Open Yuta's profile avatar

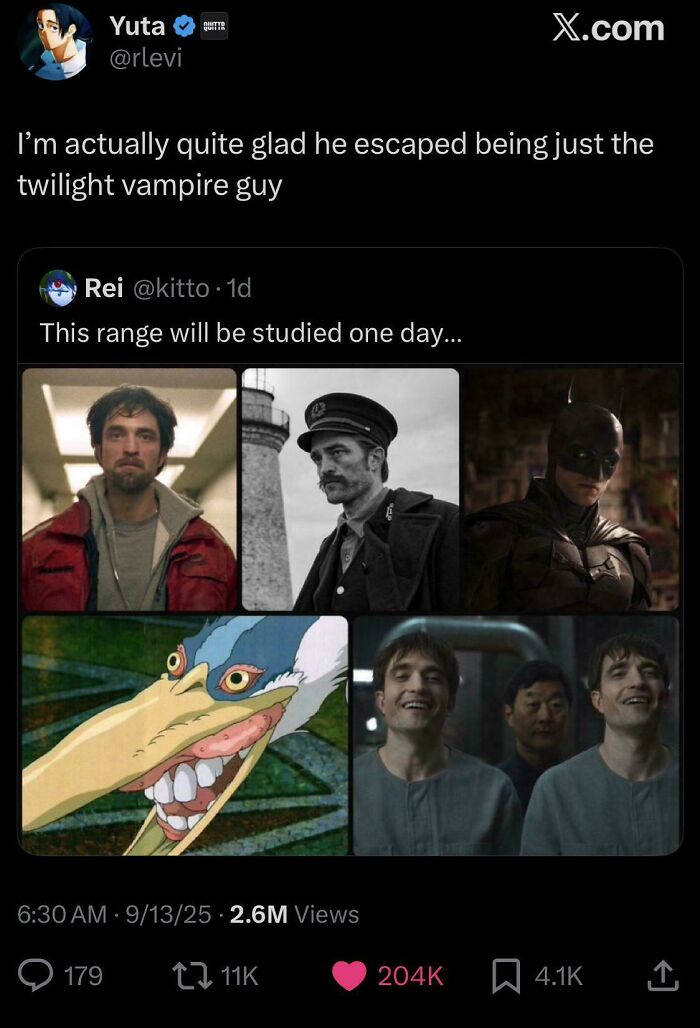point(54,41)
